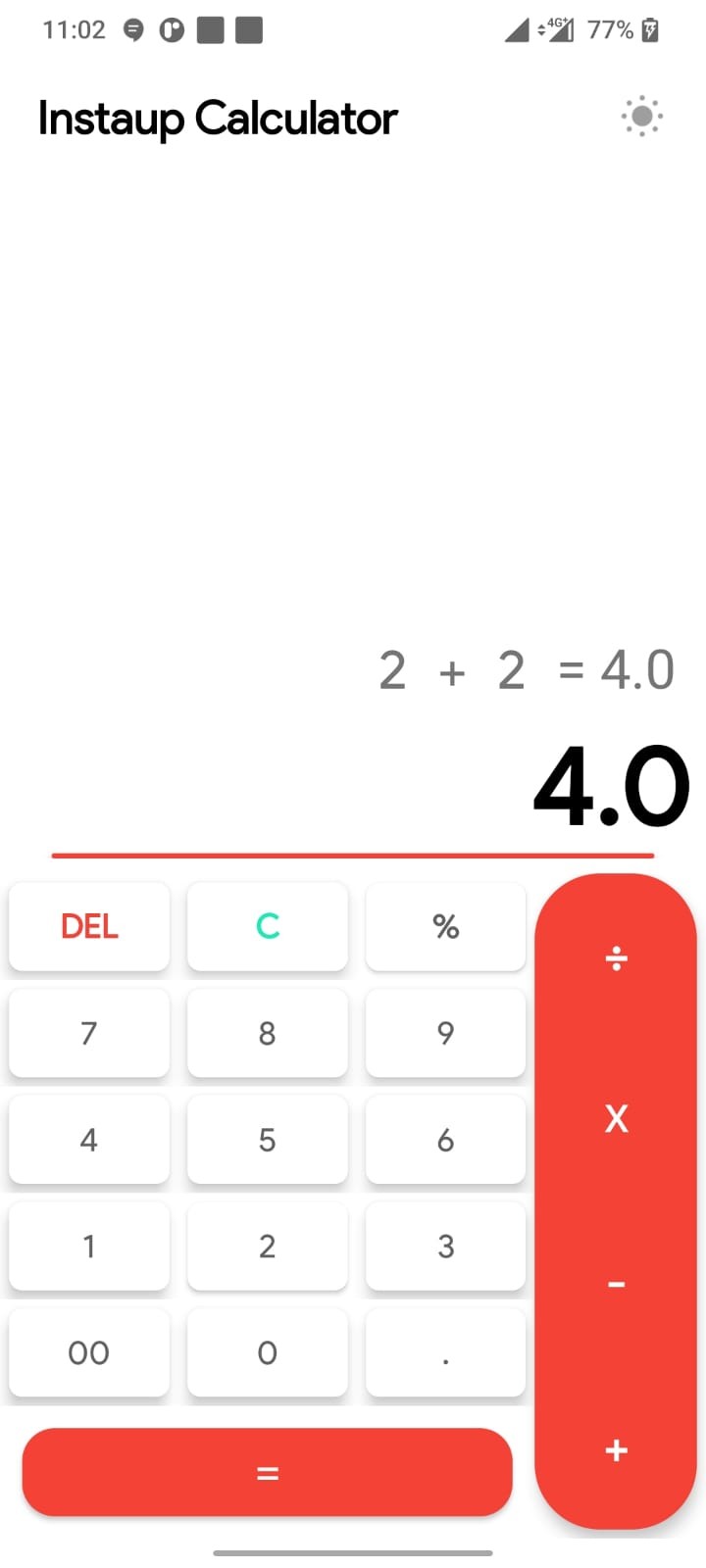Select the minus operator
Image resolution: width=706 pixels, height=1568 pixels.
(616, 1284)
